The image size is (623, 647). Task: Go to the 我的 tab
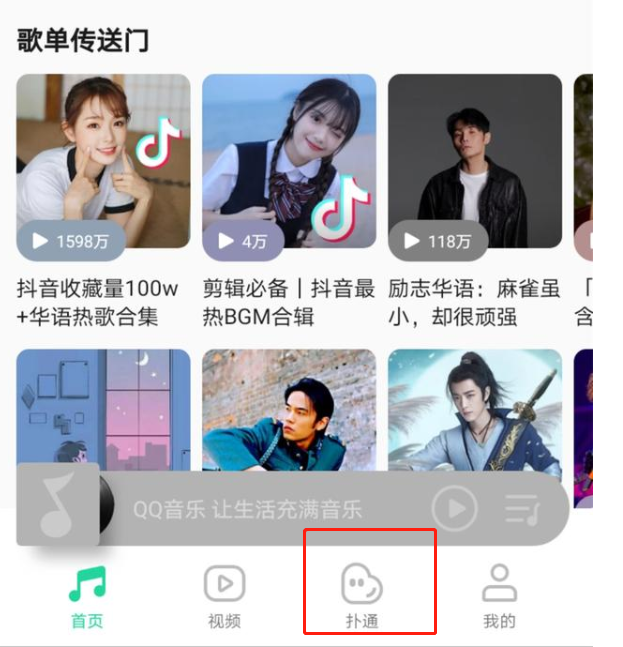(499, 597)
